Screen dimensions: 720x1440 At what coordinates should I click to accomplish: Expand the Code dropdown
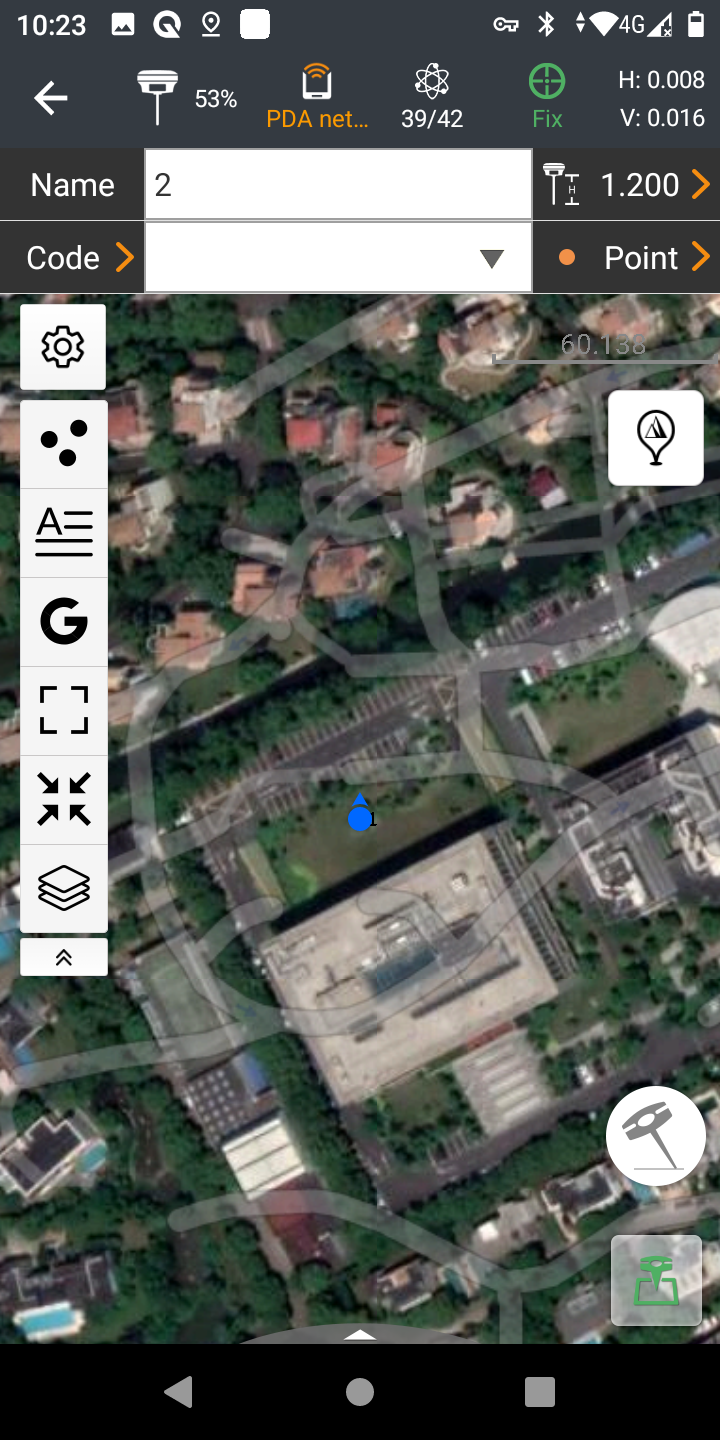tap(491, 259)
